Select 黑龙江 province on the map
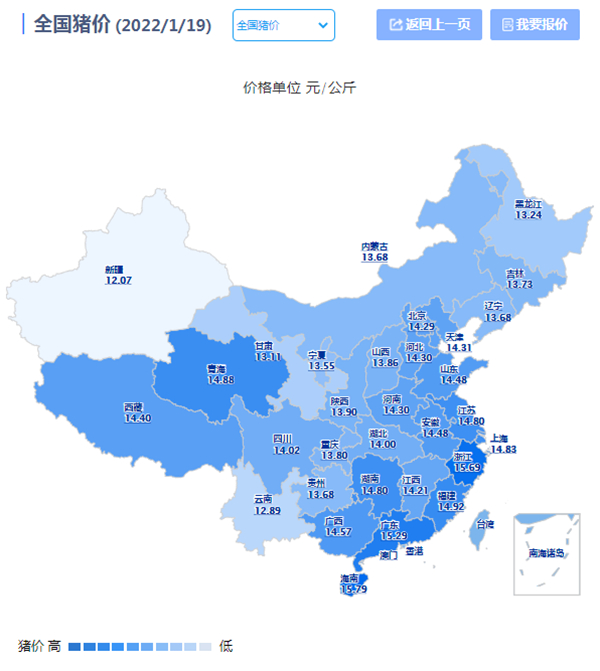600x671 pixels. click(528, 208)
